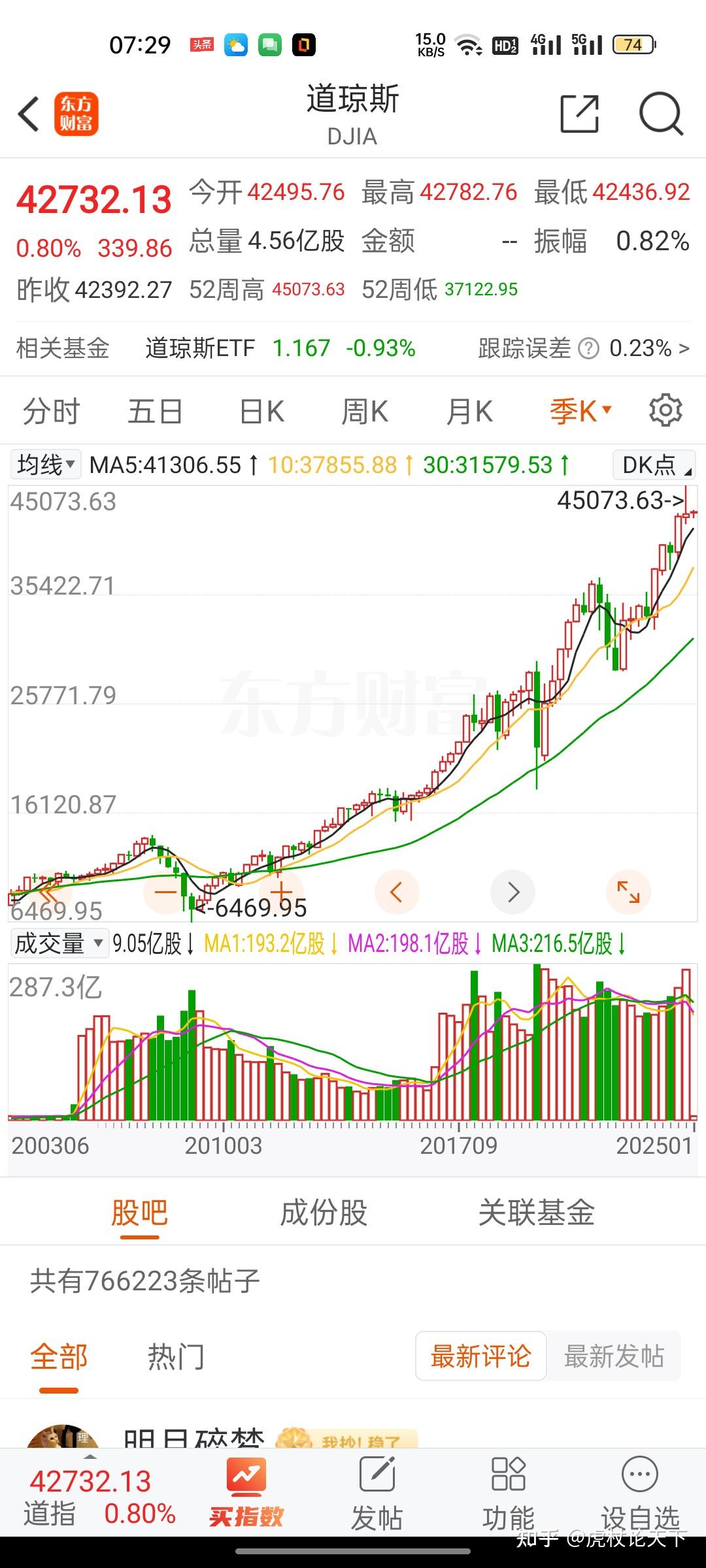Viewport: 706px width, 1568px height.
Task: Open the 成交量 indicator dropdown
Action: pyautogui.click(x=59, y=943)
